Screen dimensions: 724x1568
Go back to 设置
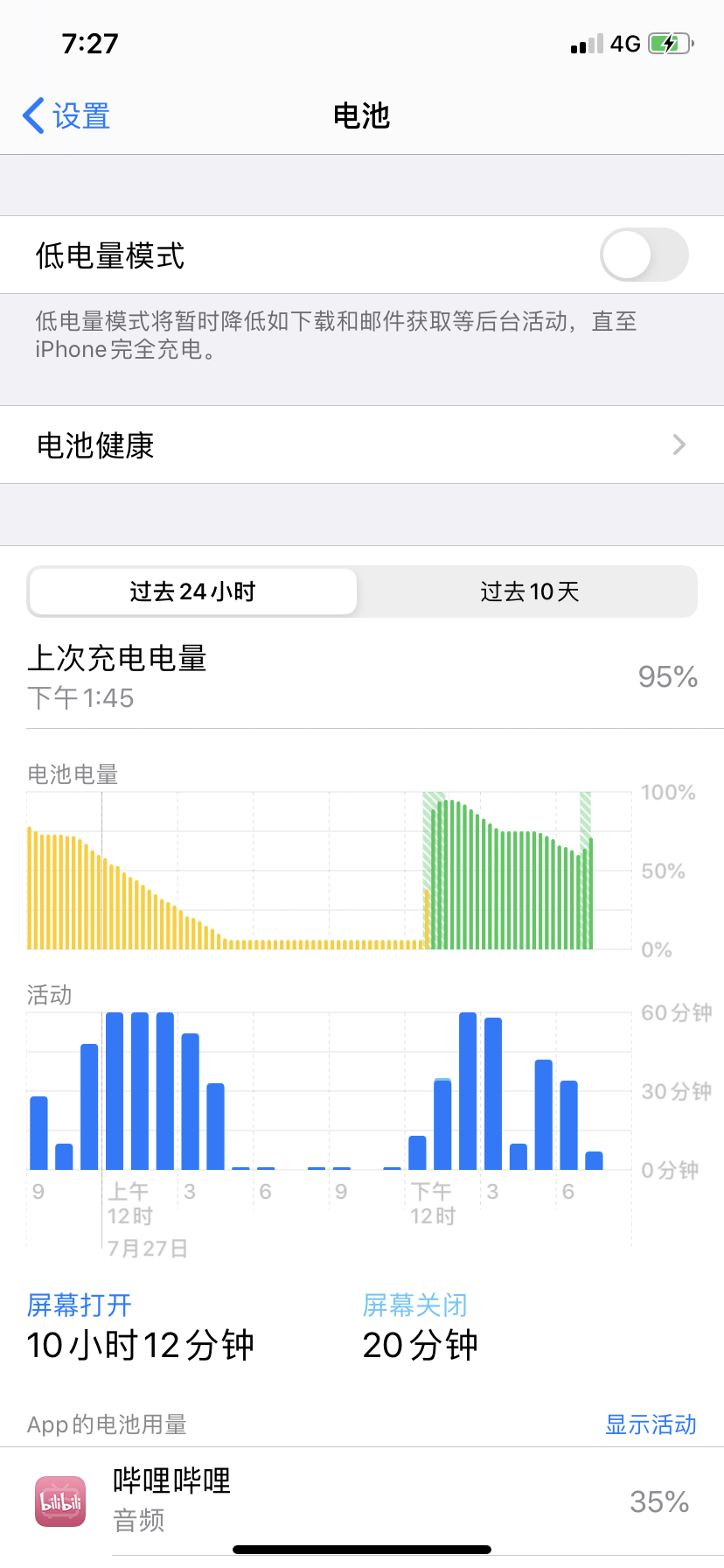[66, 115]
